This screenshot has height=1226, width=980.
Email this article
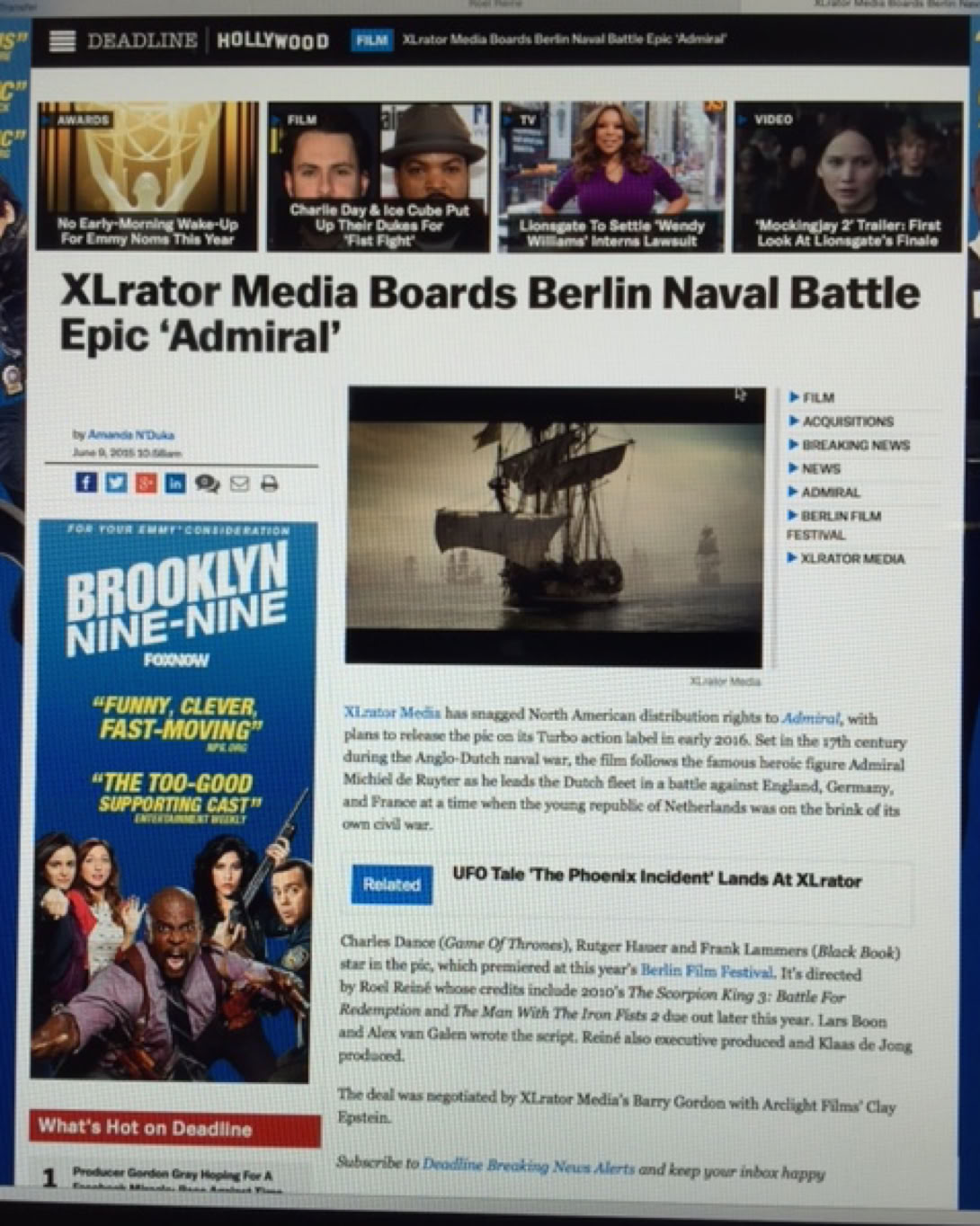[x=239, y=484]
